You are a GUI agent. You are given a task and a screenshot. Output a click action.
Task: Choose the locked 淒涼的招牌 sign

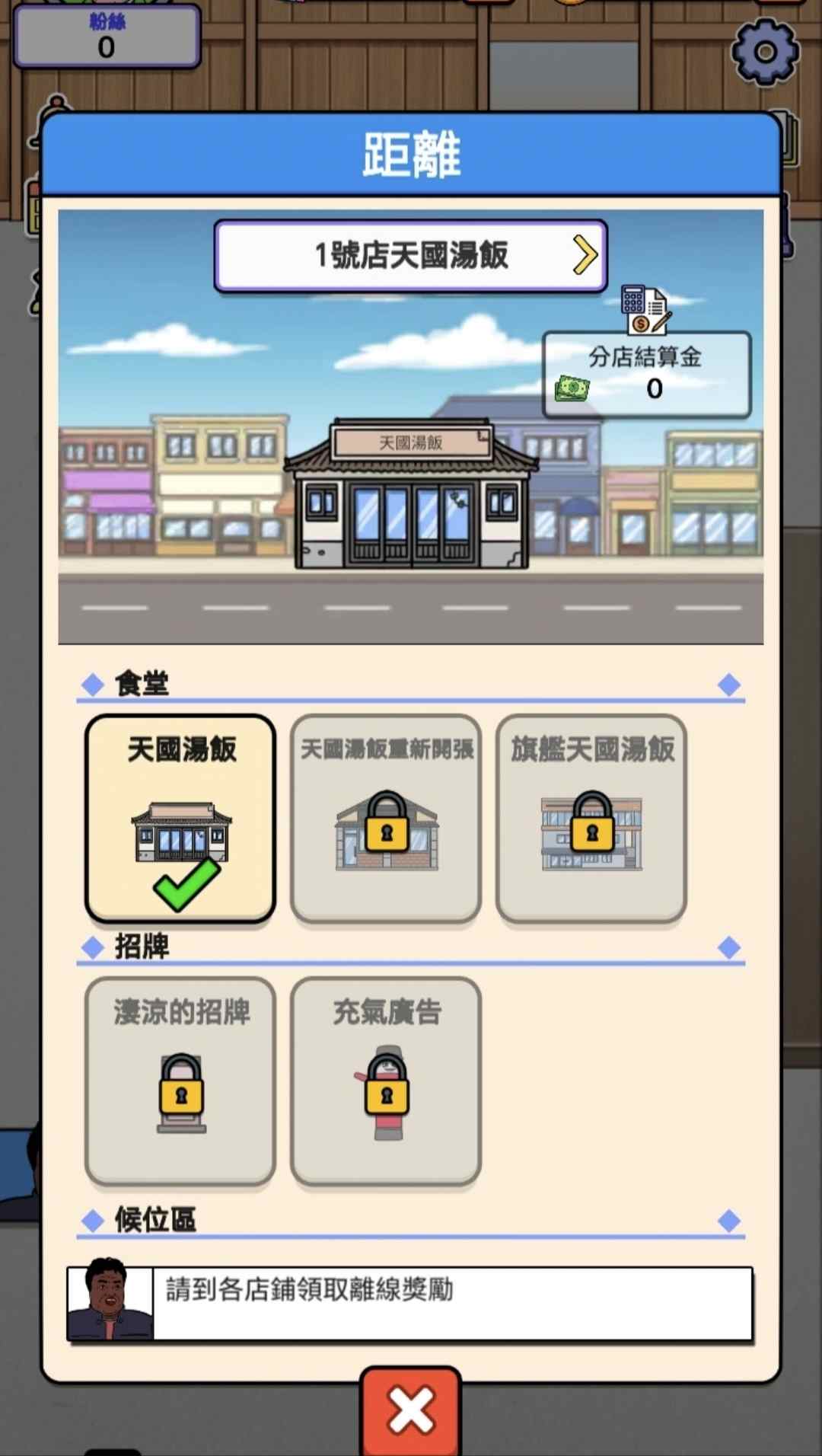pyautogui.click(x=180, y=1081)
